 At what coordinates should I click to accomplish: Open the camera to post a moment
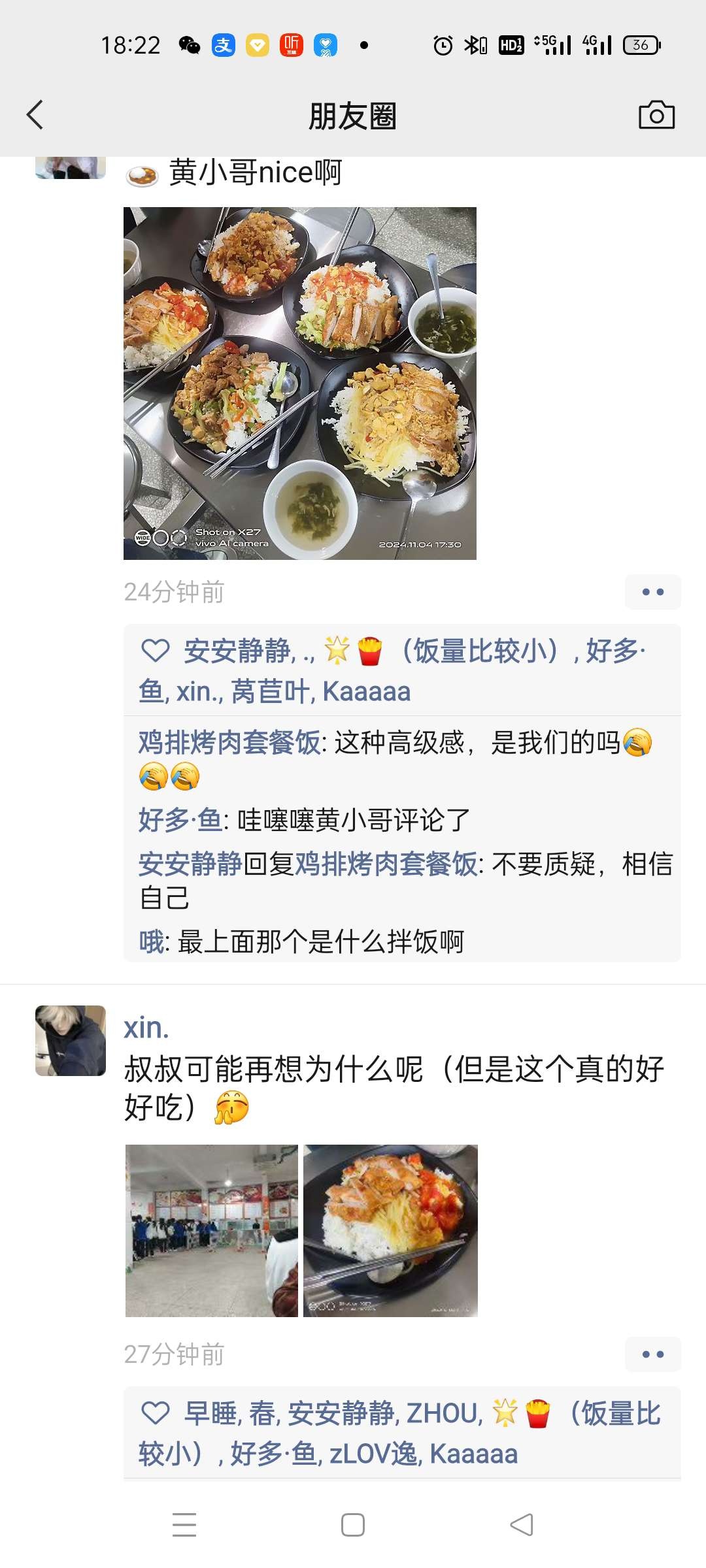[x=656, y=115]
